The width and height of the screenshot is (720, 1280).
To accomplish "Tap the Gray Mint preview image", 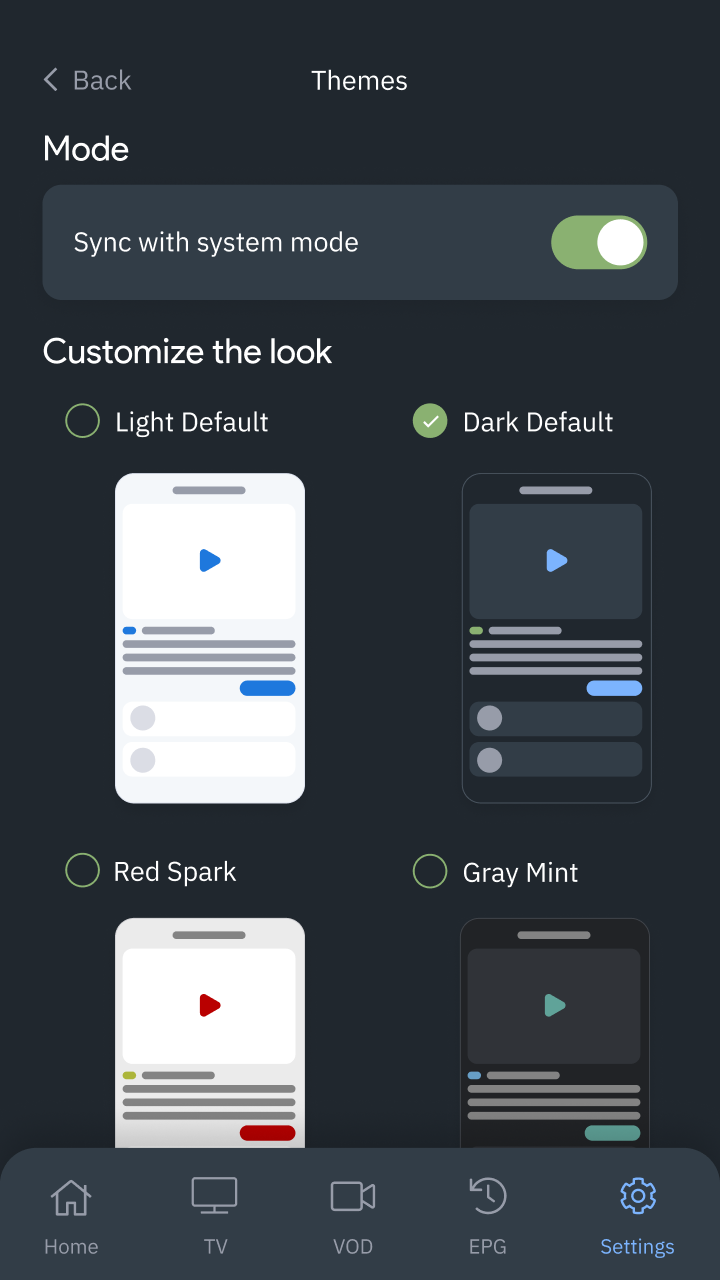I will tap(554, 1030).
